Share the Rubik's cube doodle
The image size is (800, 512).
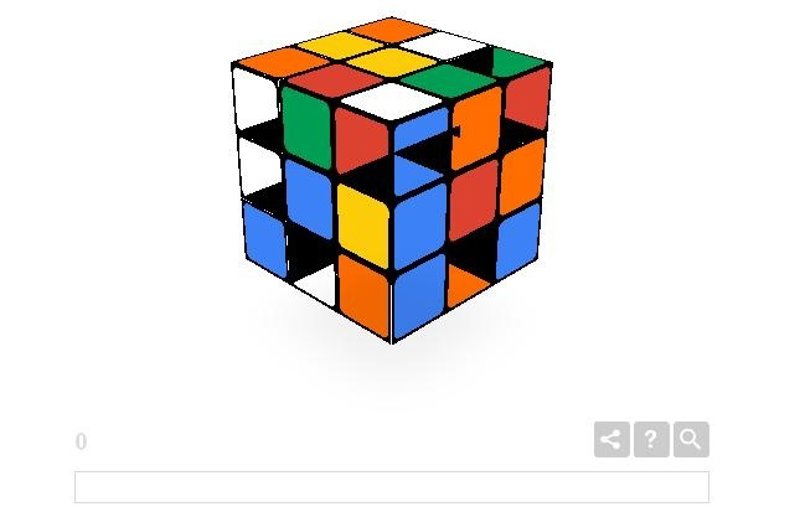coord(612,439)
